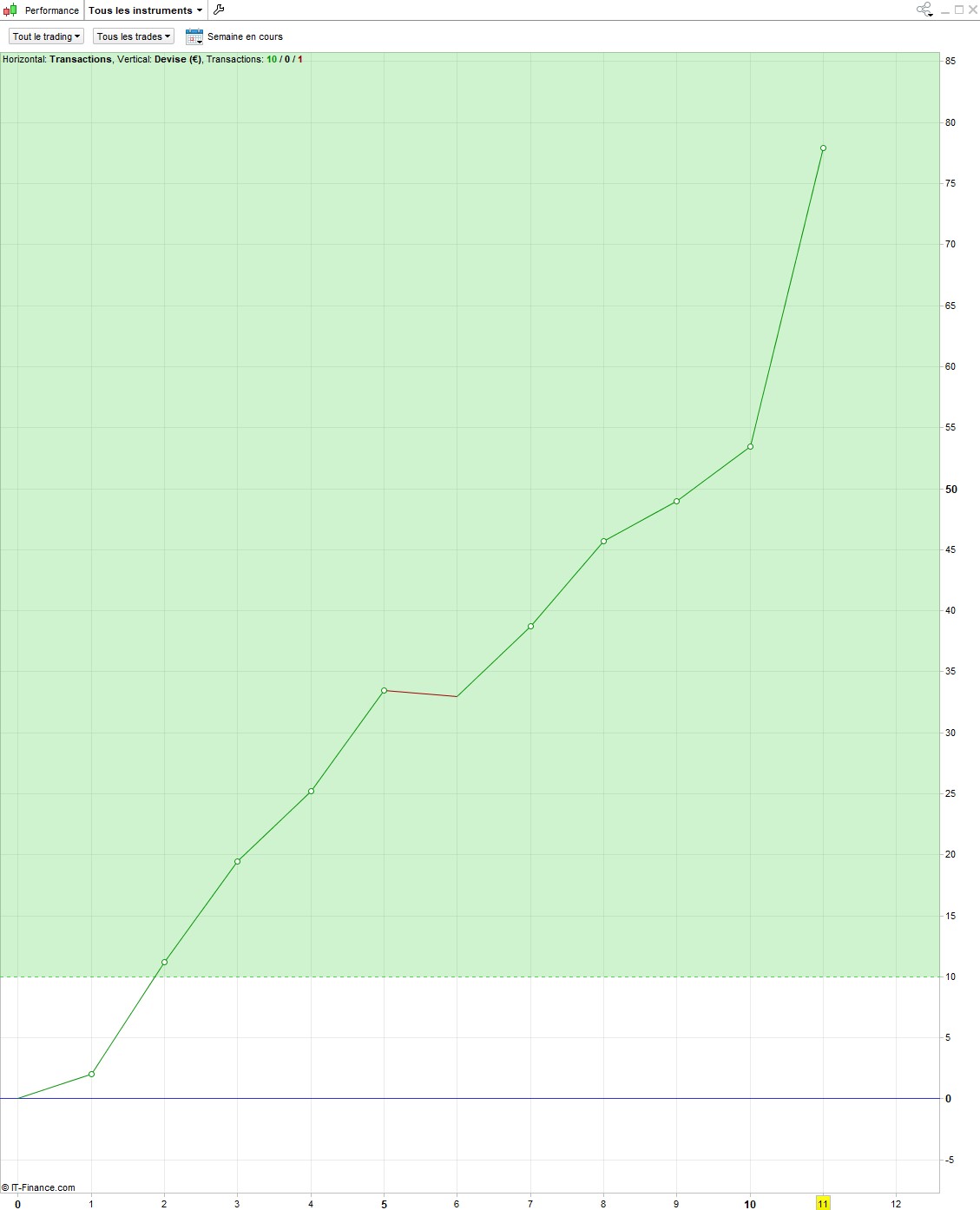The height and width of the screenshot is (1210, 980).
Task: Close the Performance window
Action: pyautogui.click(x=972, y=10)
